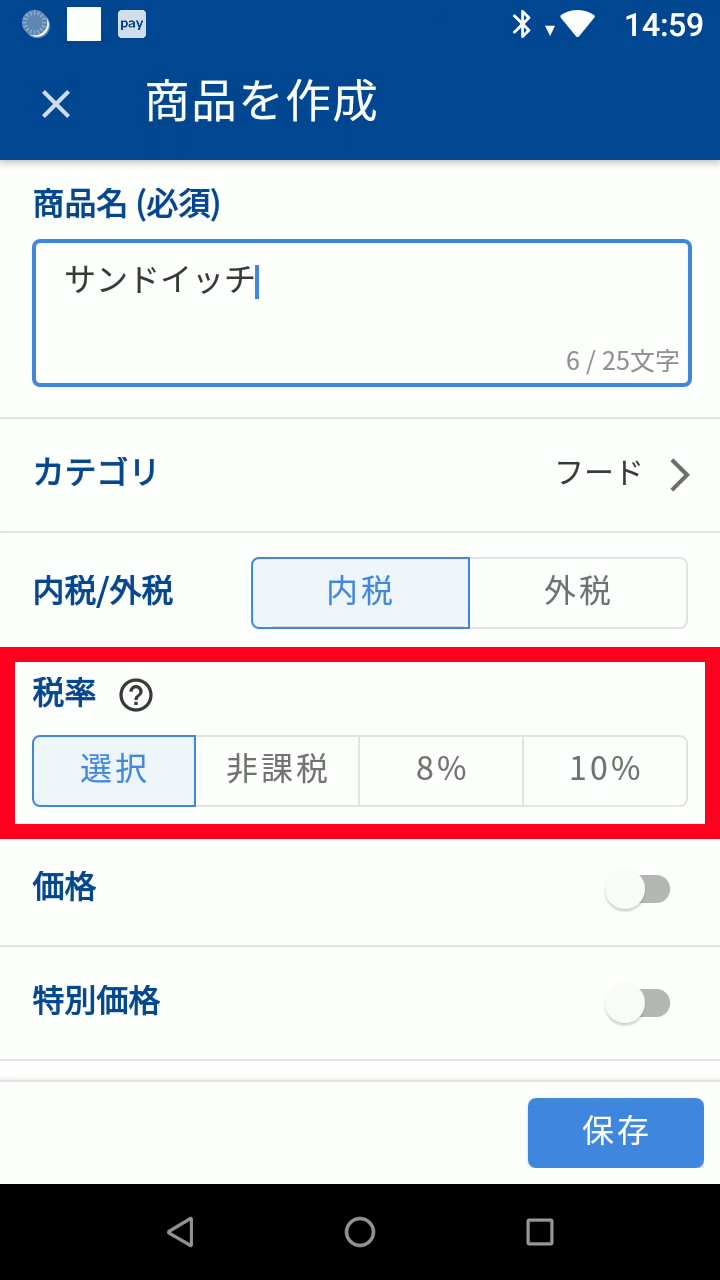This screenshot has width=720, height=1280.
Task: Close the 商品を作成 screen
Action: pos(56,104)
